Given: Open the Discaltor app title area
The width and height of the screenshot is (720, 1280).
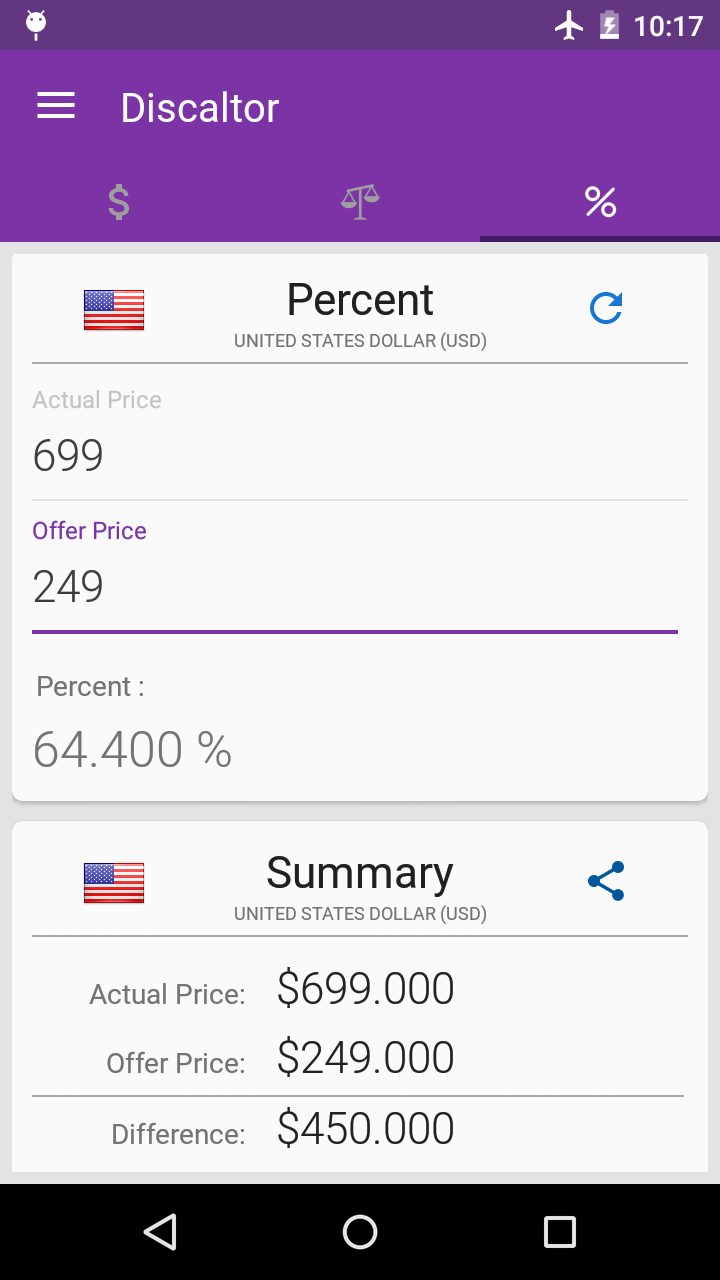Looking at the screenshot, I should coord(199,106).
